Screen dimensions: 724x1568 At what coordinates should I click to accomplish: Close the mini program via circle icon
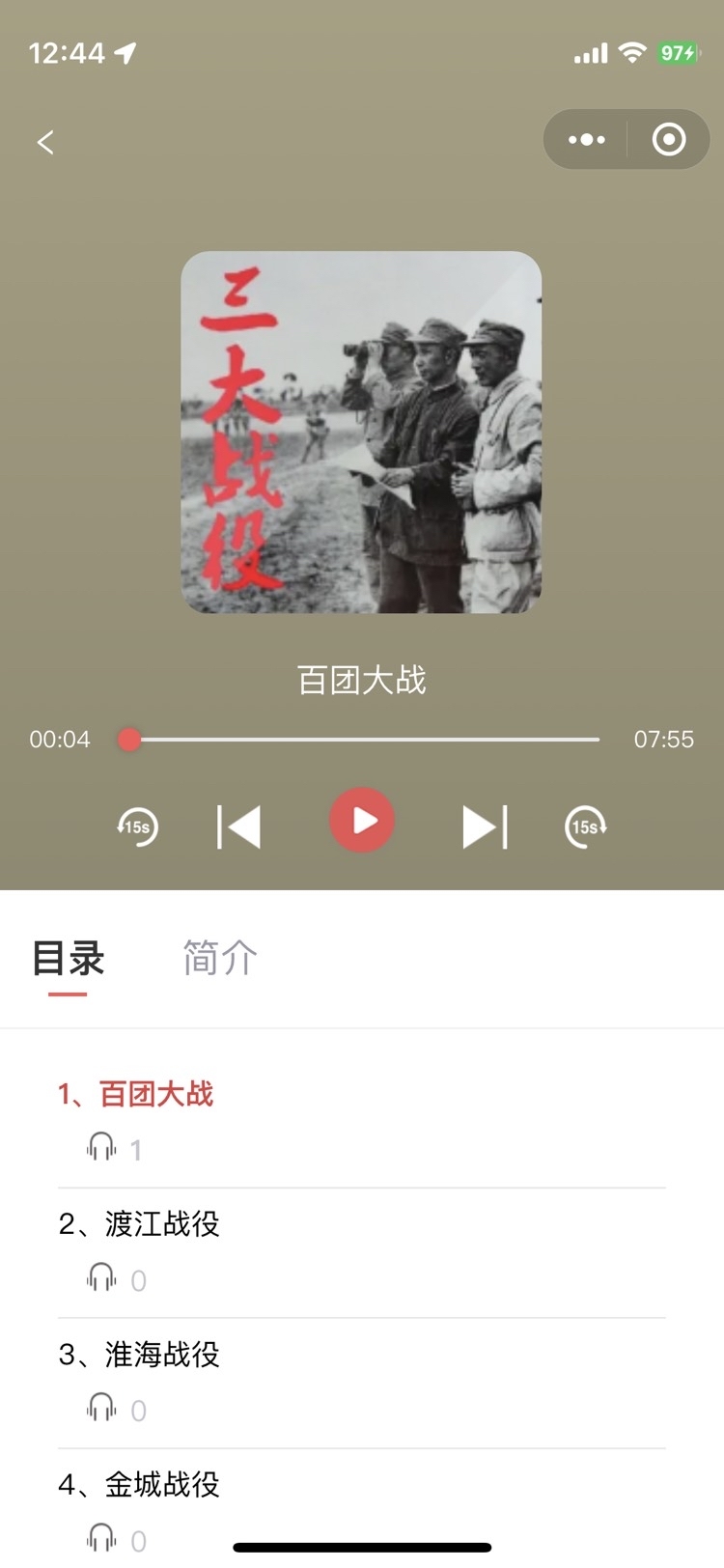[669, 140]
